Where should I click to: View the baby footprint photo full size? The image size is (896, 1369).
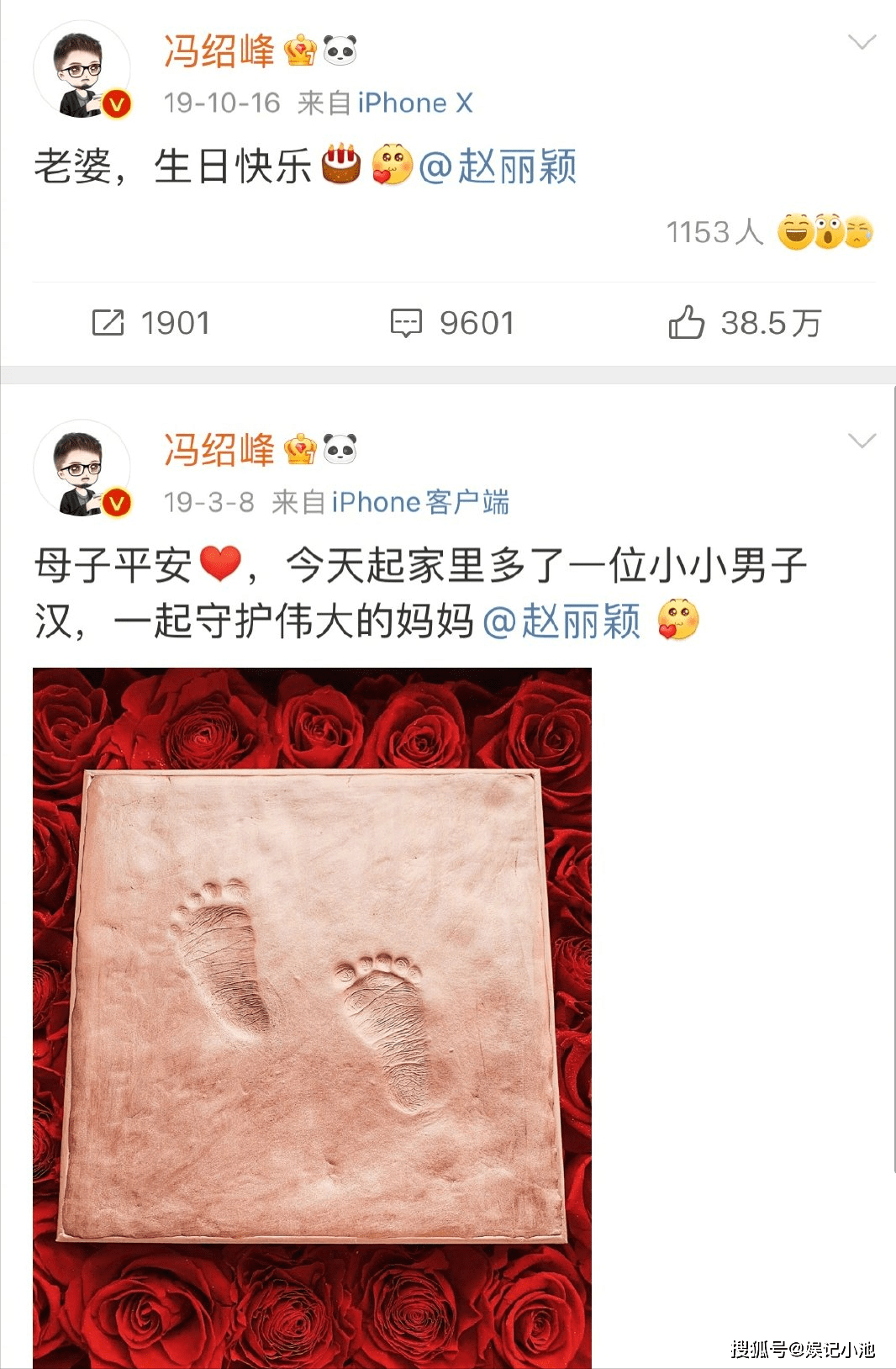click(312, 1016)
